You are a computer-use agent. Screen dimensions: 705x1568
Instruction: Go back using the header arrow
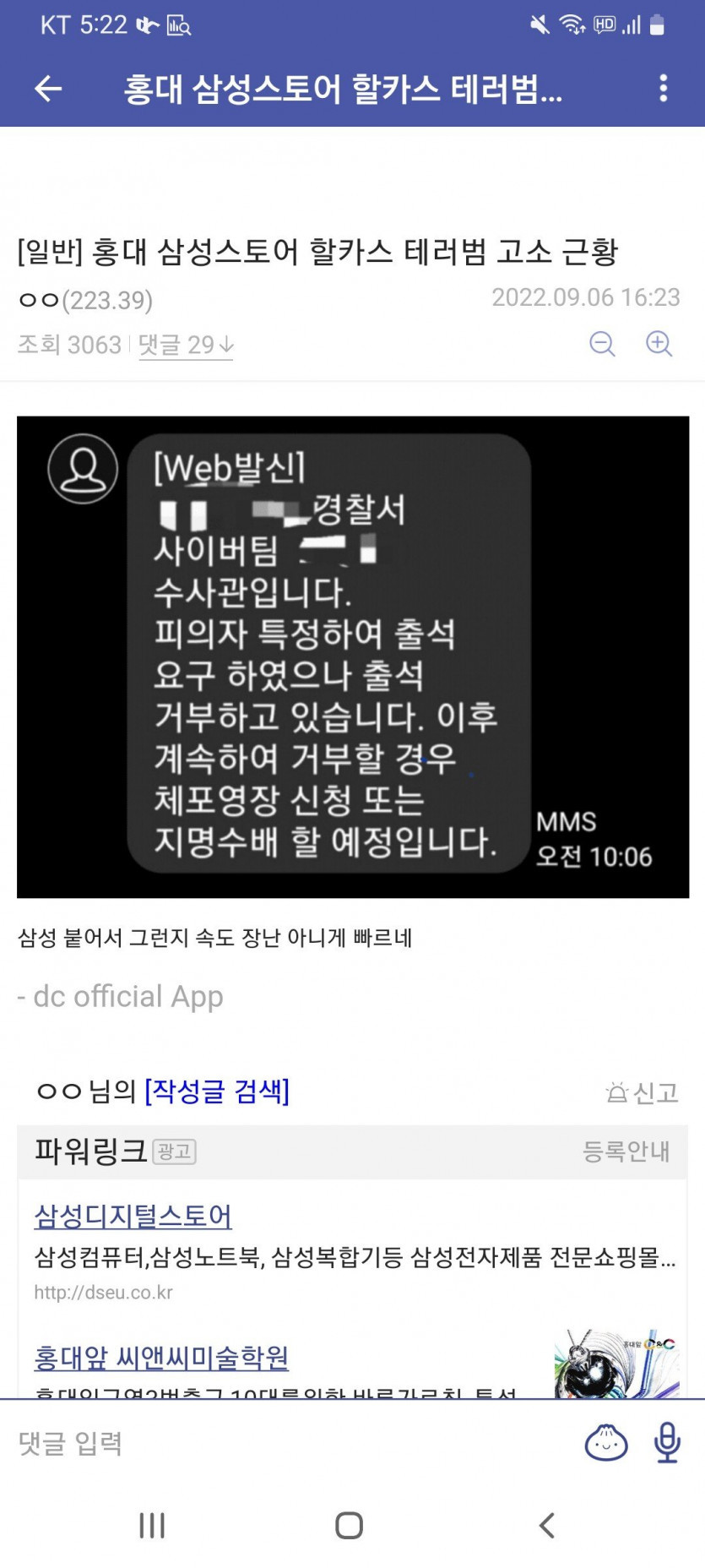(x=48, y=89)
